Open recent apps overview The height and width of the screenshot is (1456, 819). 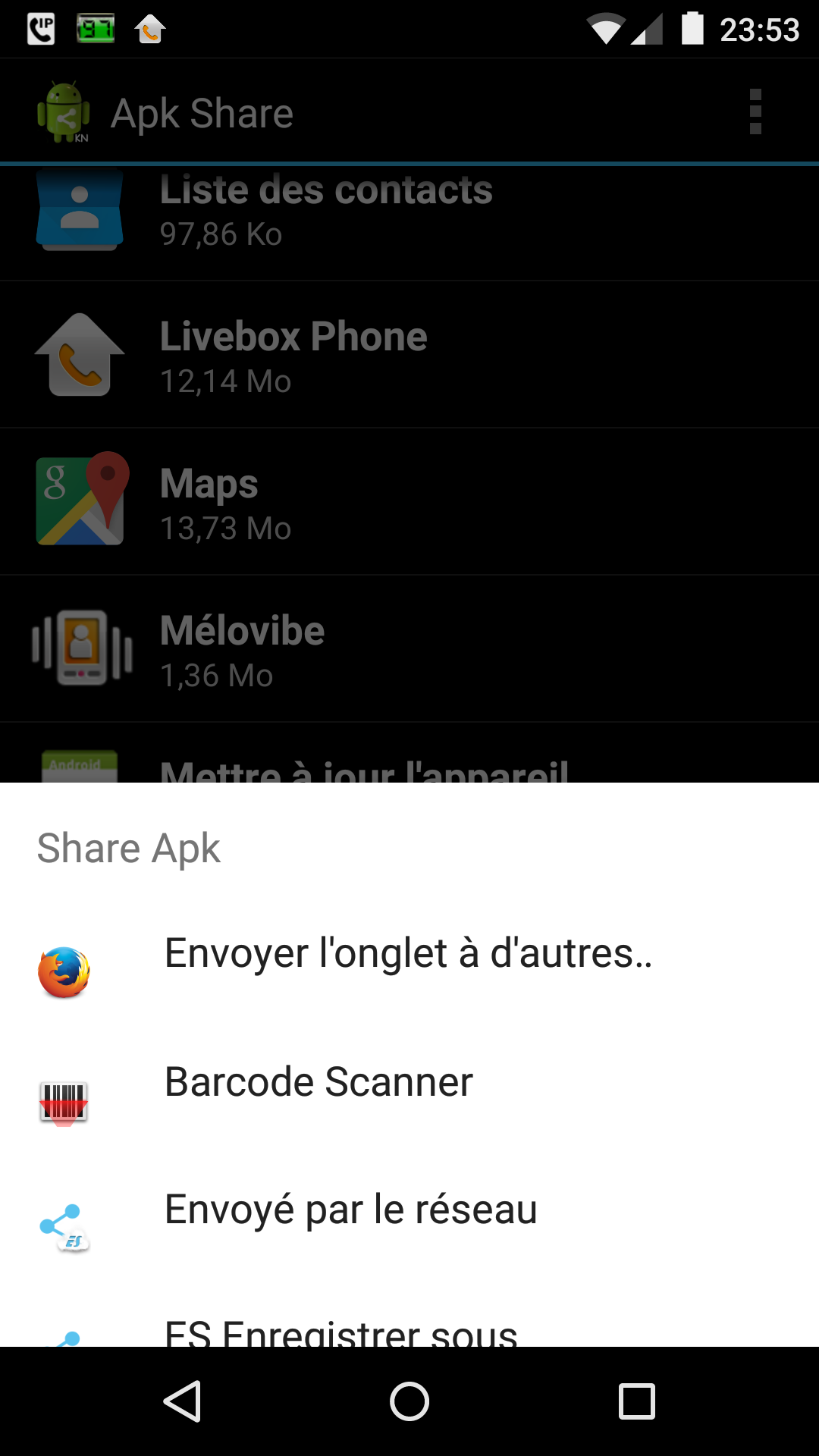pyautogui.click(x=637, y=1401)
